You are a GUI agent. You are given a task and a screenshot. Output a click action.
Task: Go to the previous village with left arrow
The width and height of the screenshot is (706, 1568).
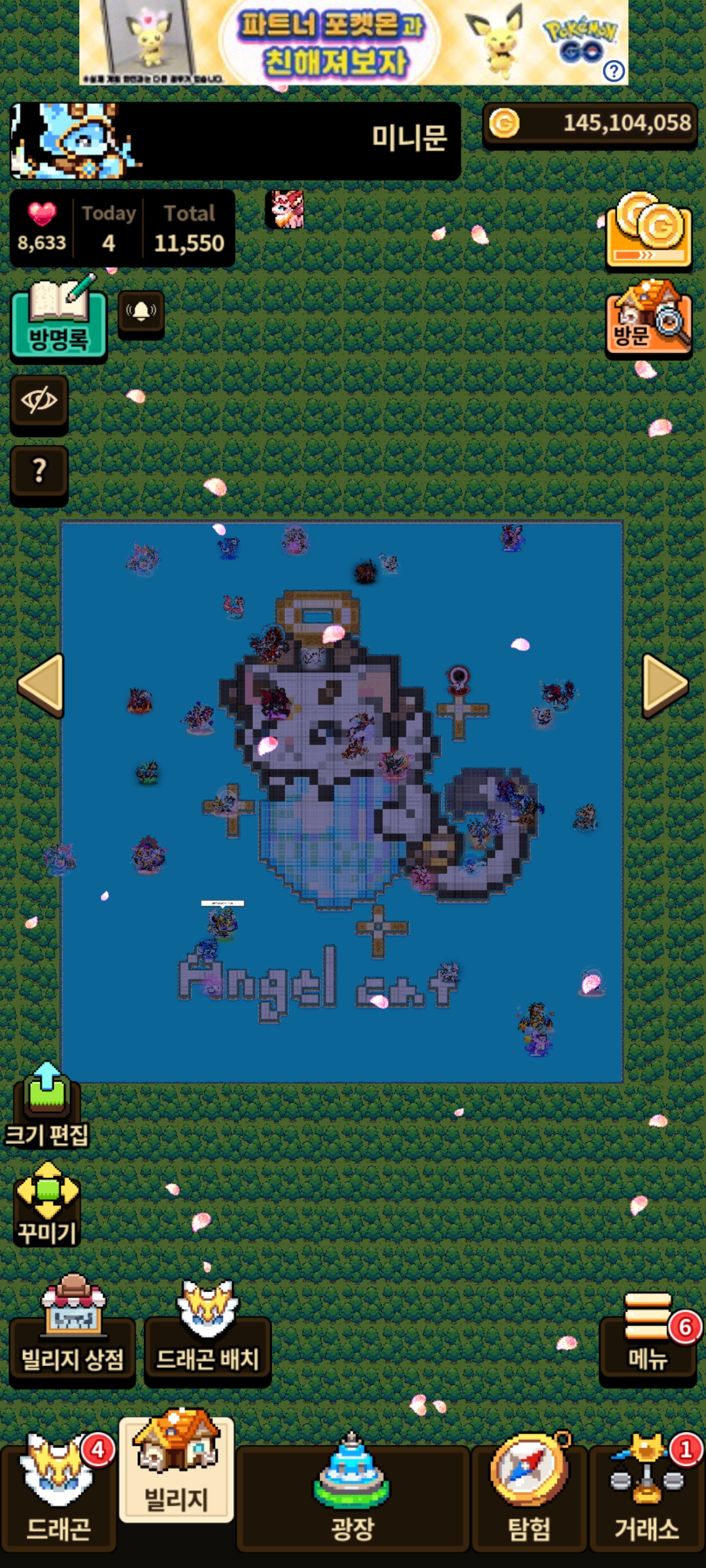[x=41, y=685]
